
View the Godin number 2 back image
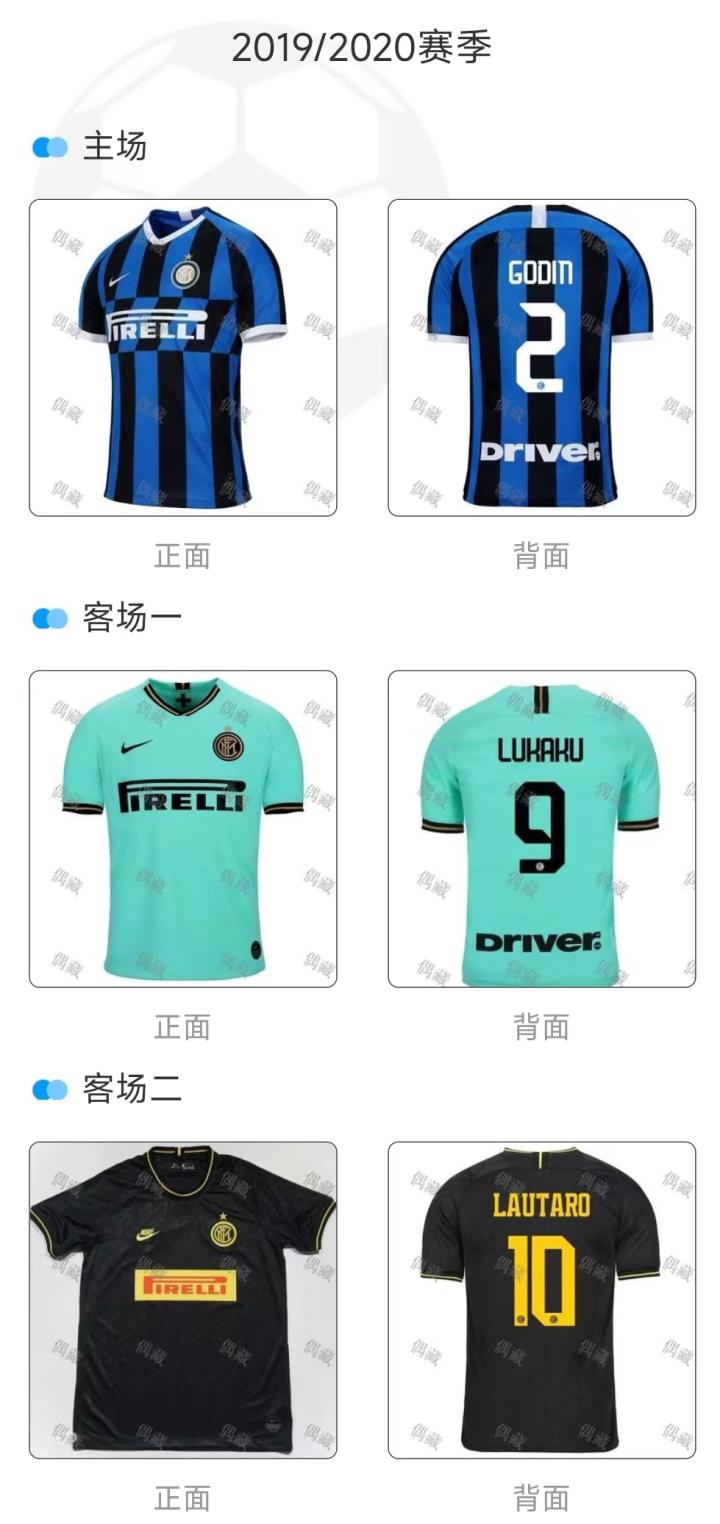541,357
